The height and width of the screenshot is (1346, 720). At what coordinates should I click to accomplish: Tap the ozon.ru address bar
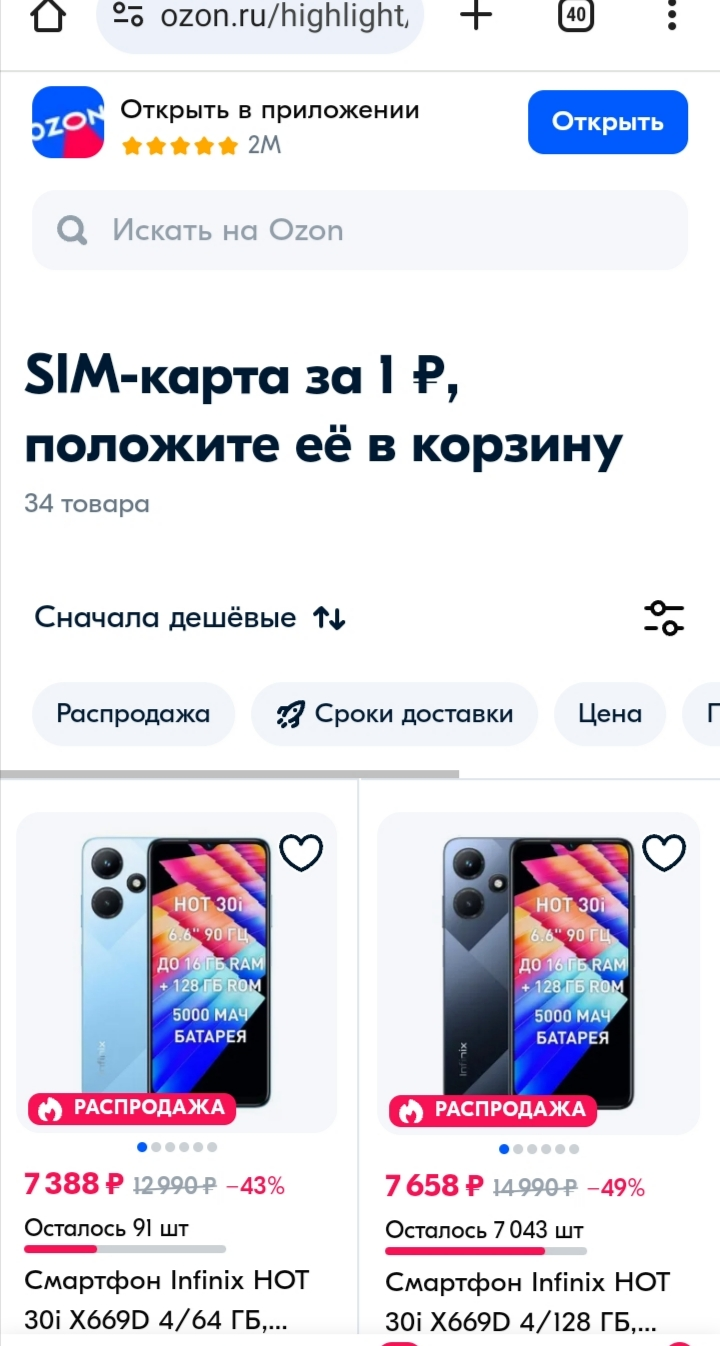[x=260, y=20]
